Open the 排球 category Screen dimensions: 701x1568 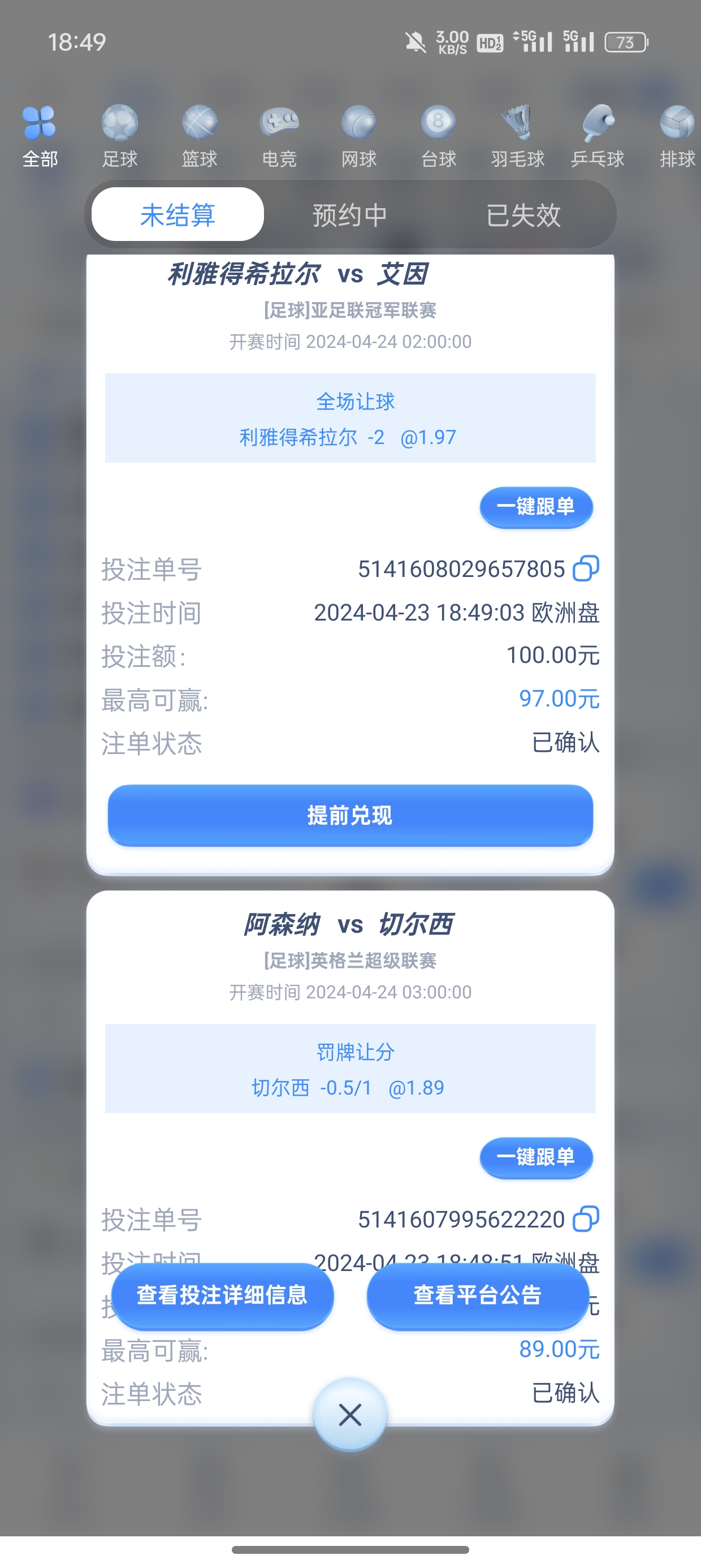[677, 136]
